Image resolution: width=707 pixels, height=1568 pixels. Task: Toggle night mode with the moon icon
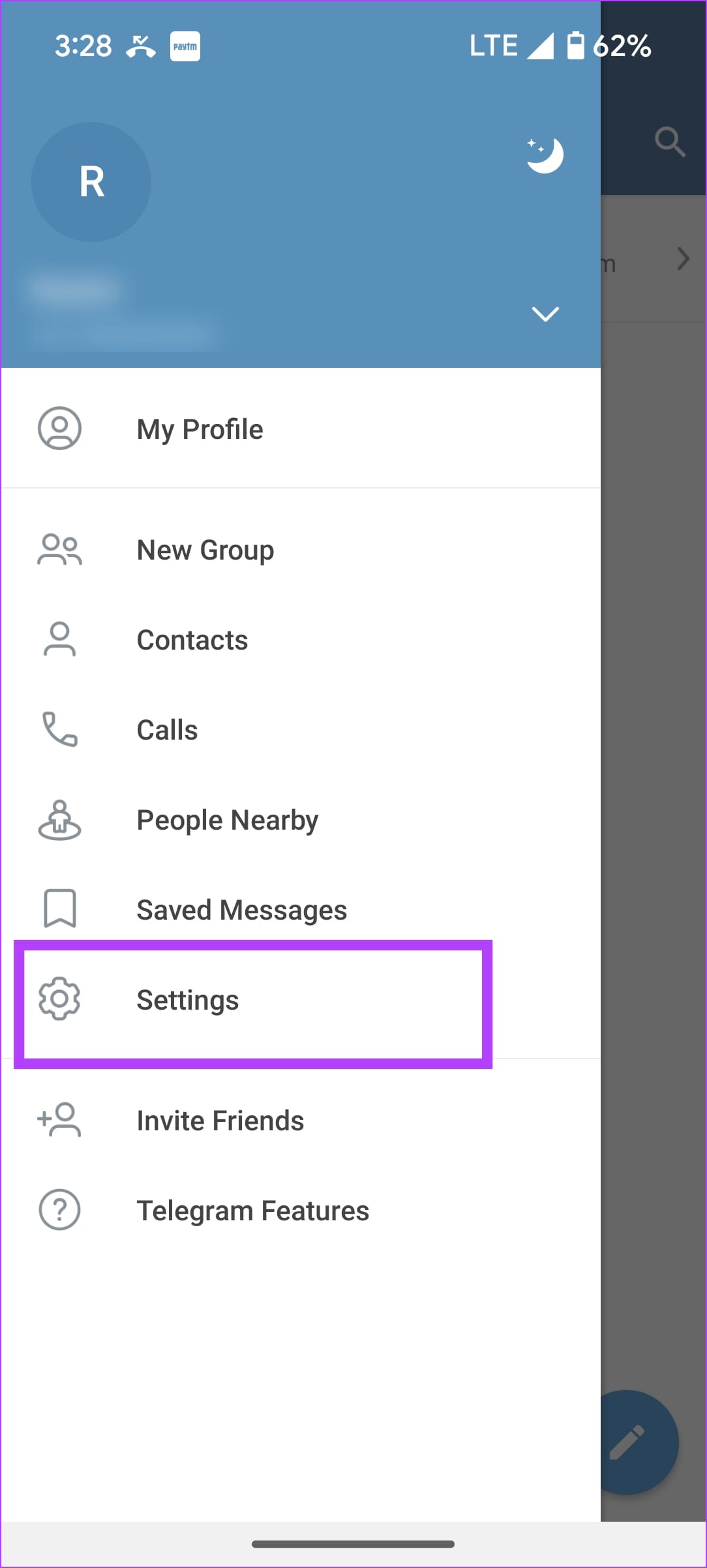pos(545,157)
